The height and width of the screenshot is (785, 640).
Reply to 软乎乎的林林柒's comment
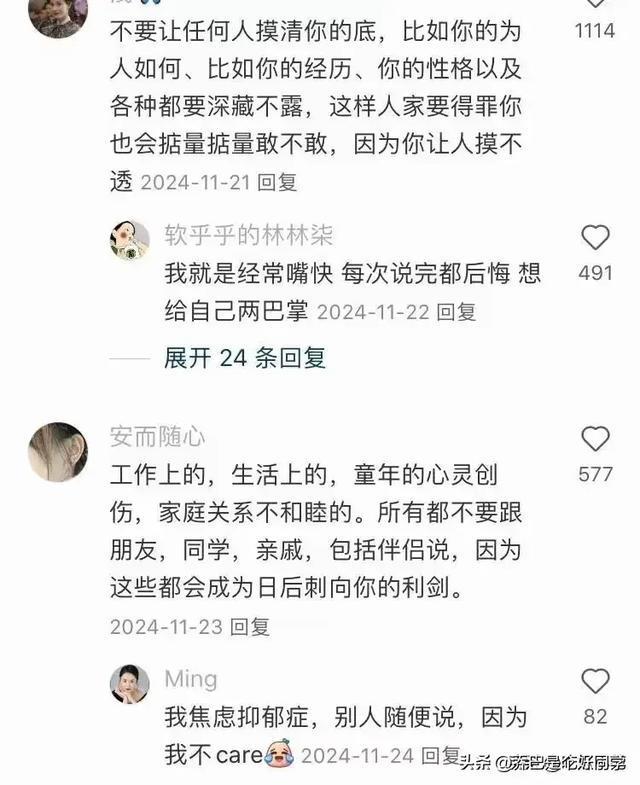(x=457, y=312)
